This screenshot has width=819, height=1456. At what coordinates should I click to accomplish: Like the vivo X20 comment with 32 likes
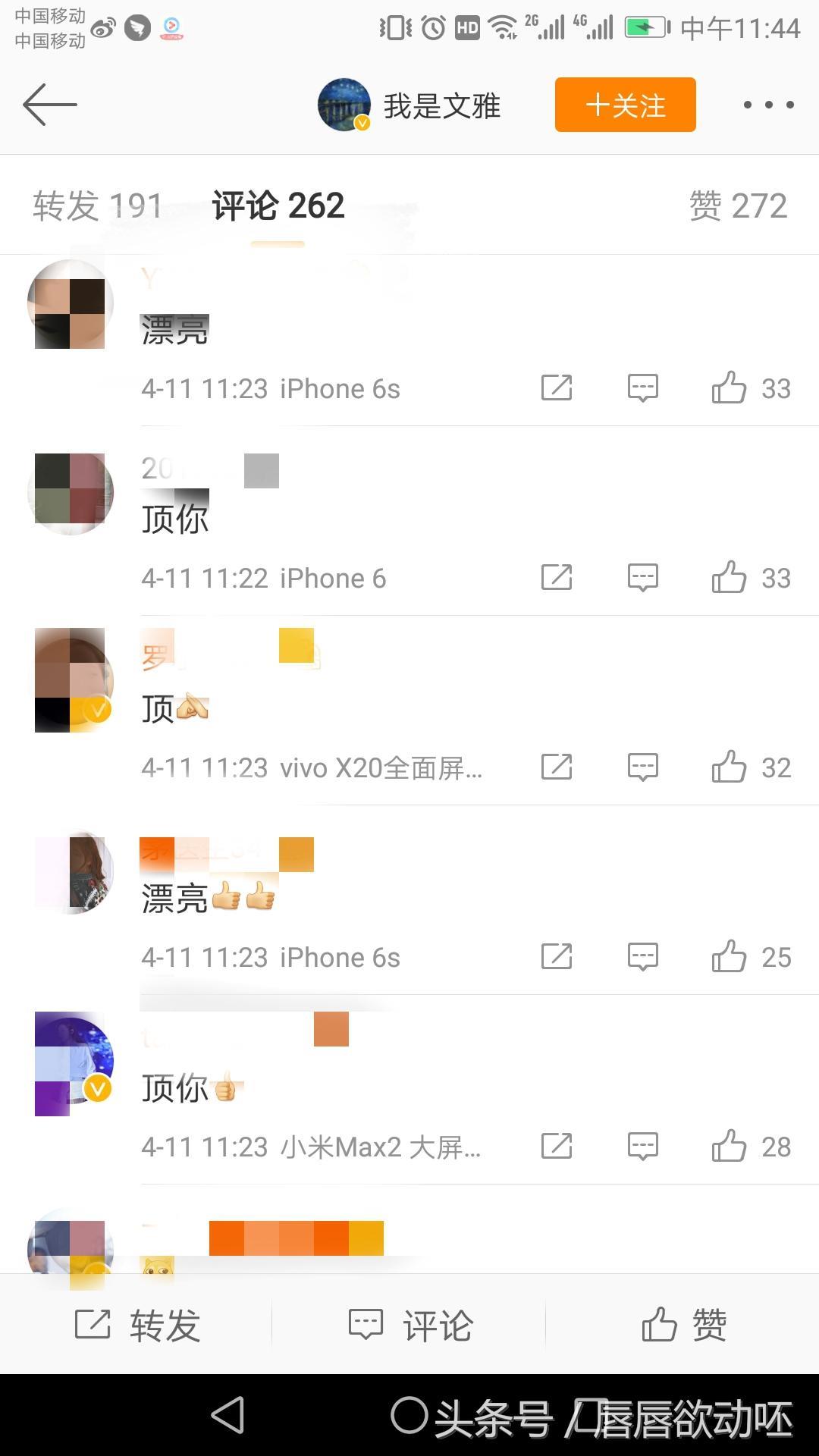point(729,767)
